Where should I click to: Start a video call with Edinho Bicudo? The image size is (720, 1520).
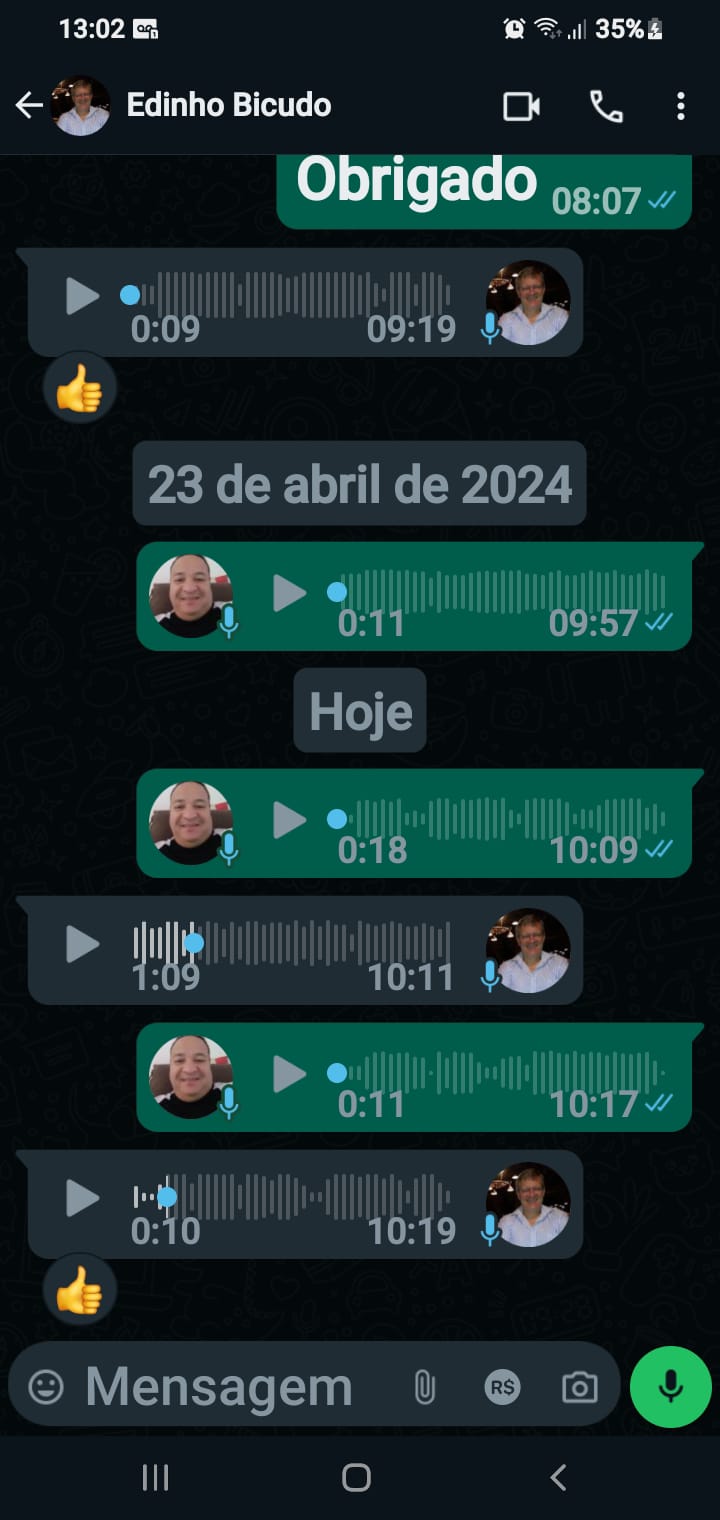click(x=521, y=106)
